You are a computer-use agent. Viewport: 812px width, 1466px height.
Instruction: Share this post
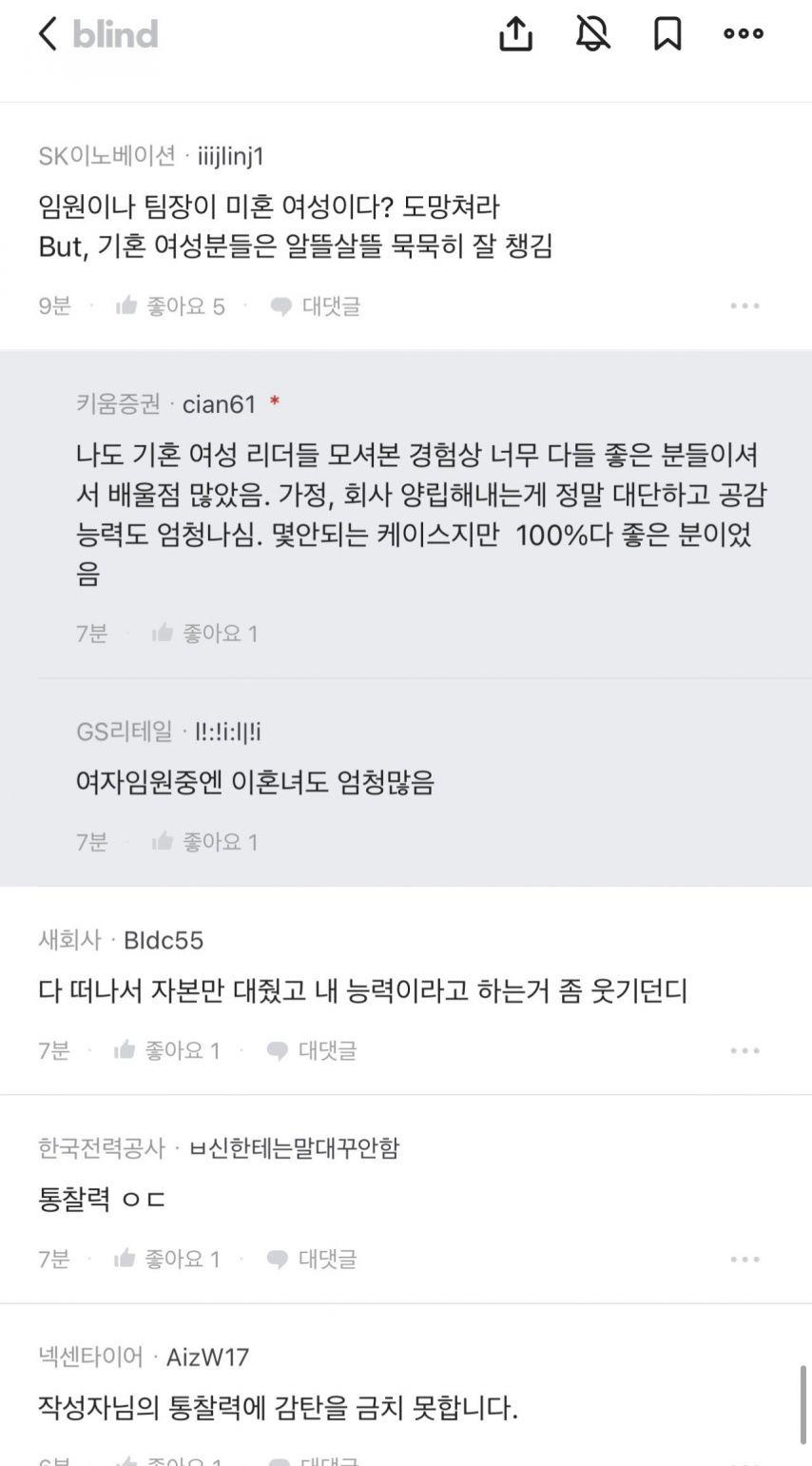pyautogui.click(x=515, y=34)
